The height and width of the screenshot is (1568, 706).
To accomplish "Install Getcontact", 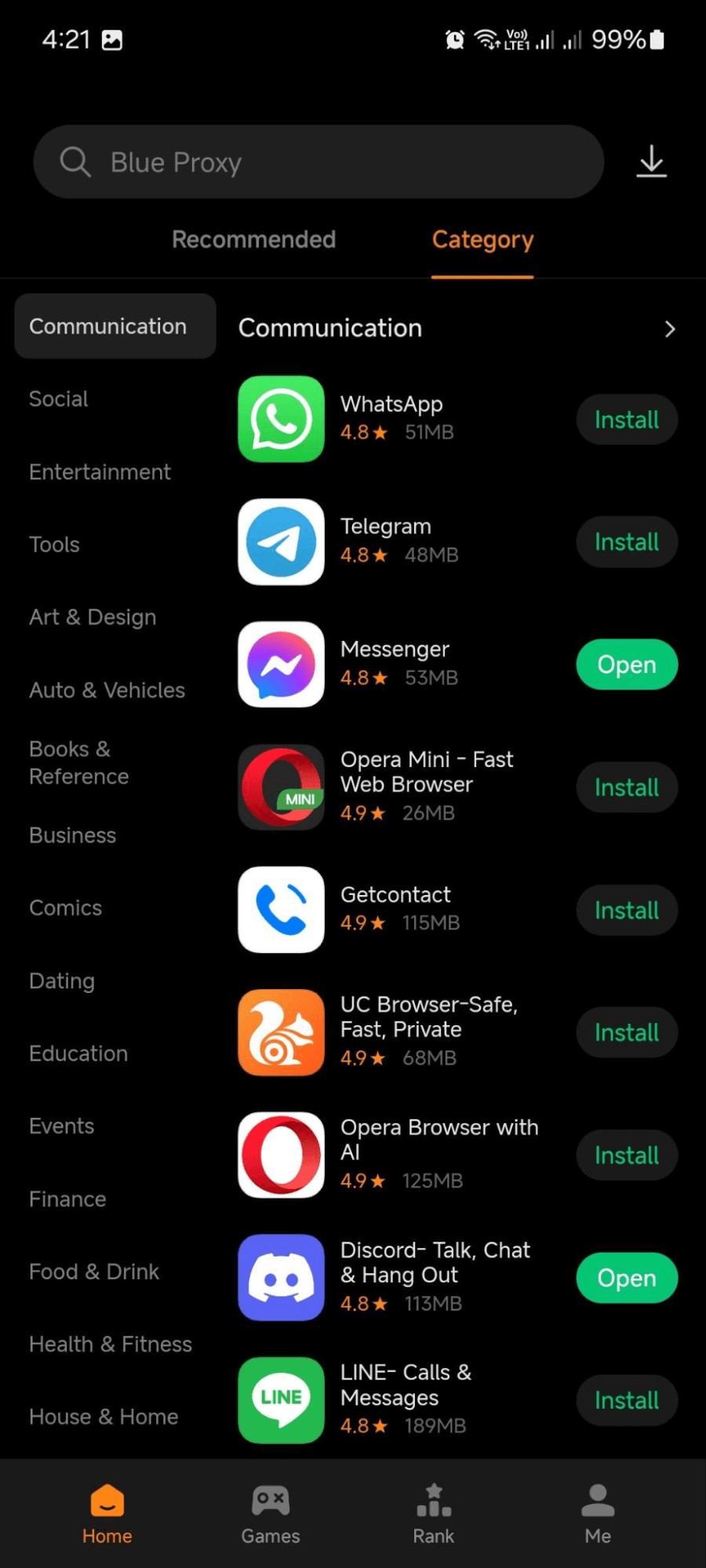I will pyautogui.click(x=626, y=910).
